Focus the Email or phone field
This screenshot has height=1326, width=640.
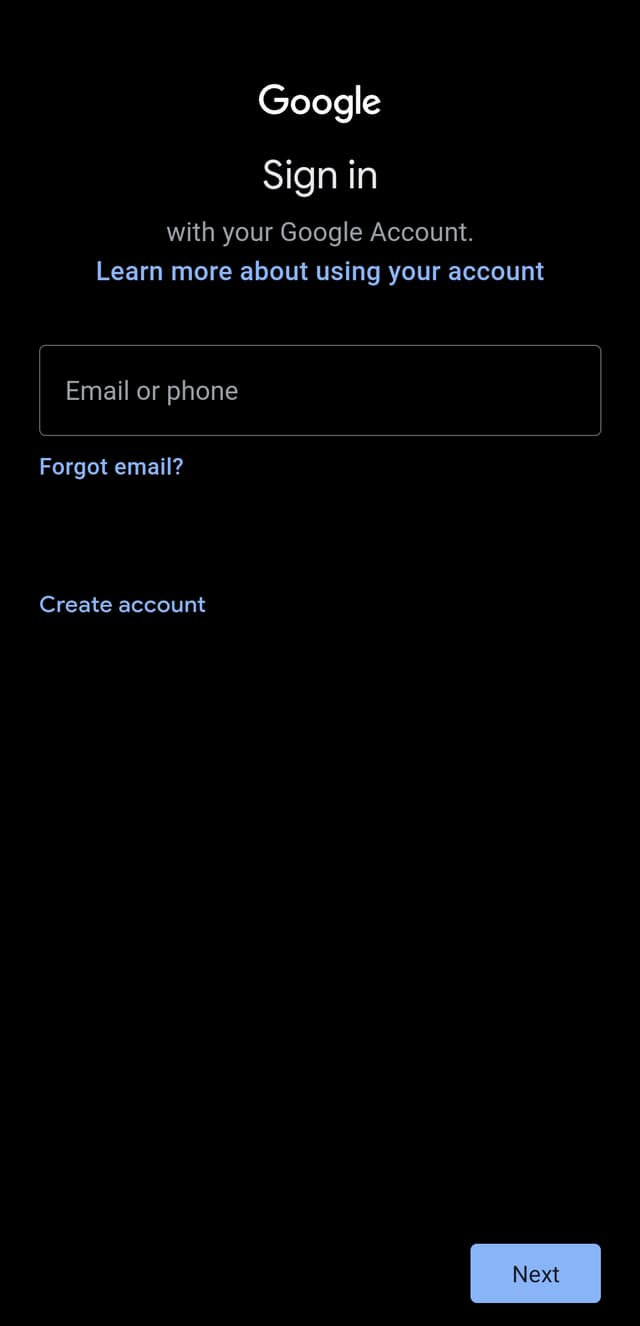point(320,390)
